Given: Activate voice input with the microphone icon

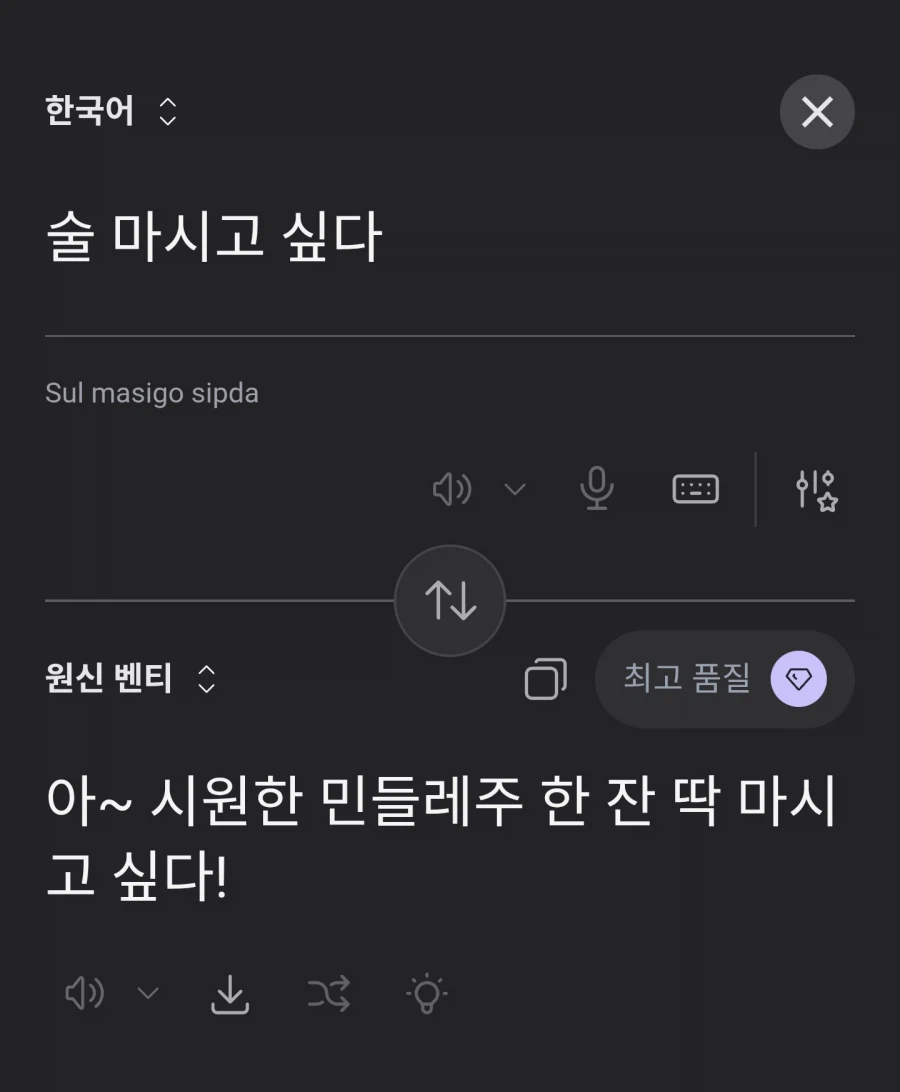Looking at the screenshot, I should coord(596,489).
